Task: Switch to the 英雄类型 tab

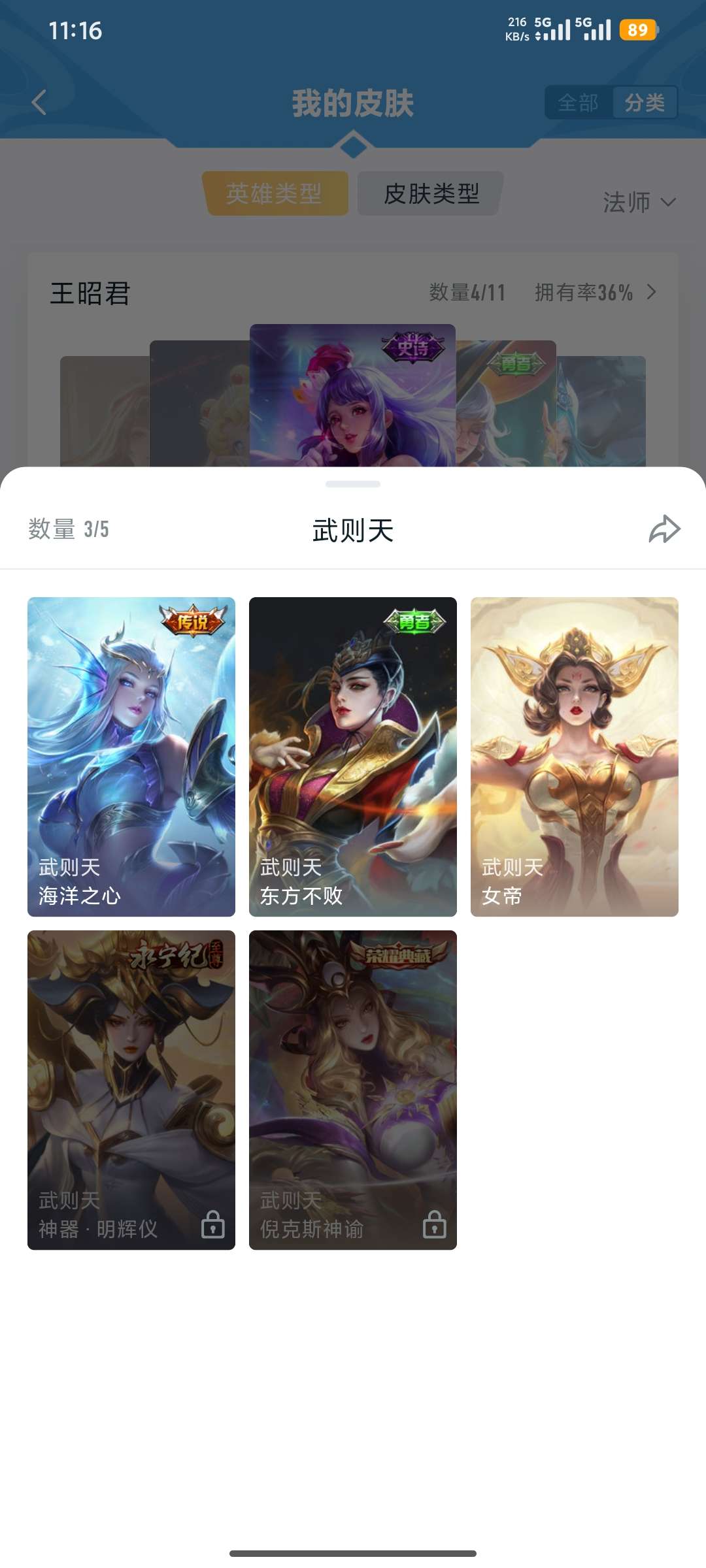Action: [275, 193]
